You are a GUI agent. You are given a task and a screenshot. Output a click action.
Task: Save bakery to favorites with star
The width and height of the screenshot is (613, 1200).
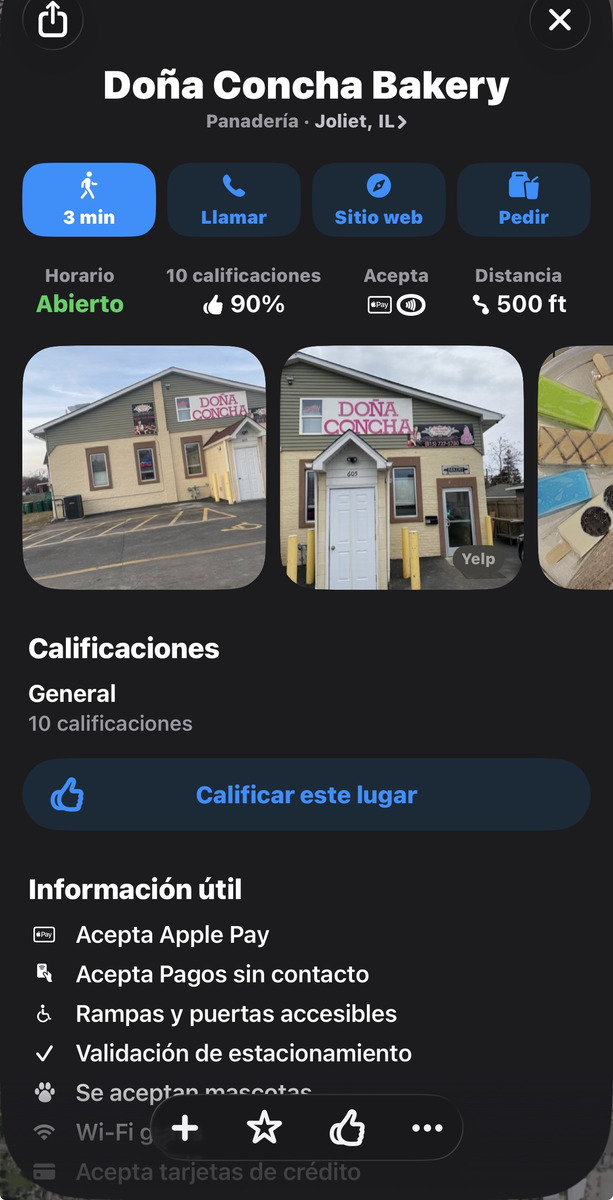[264, 1128]
